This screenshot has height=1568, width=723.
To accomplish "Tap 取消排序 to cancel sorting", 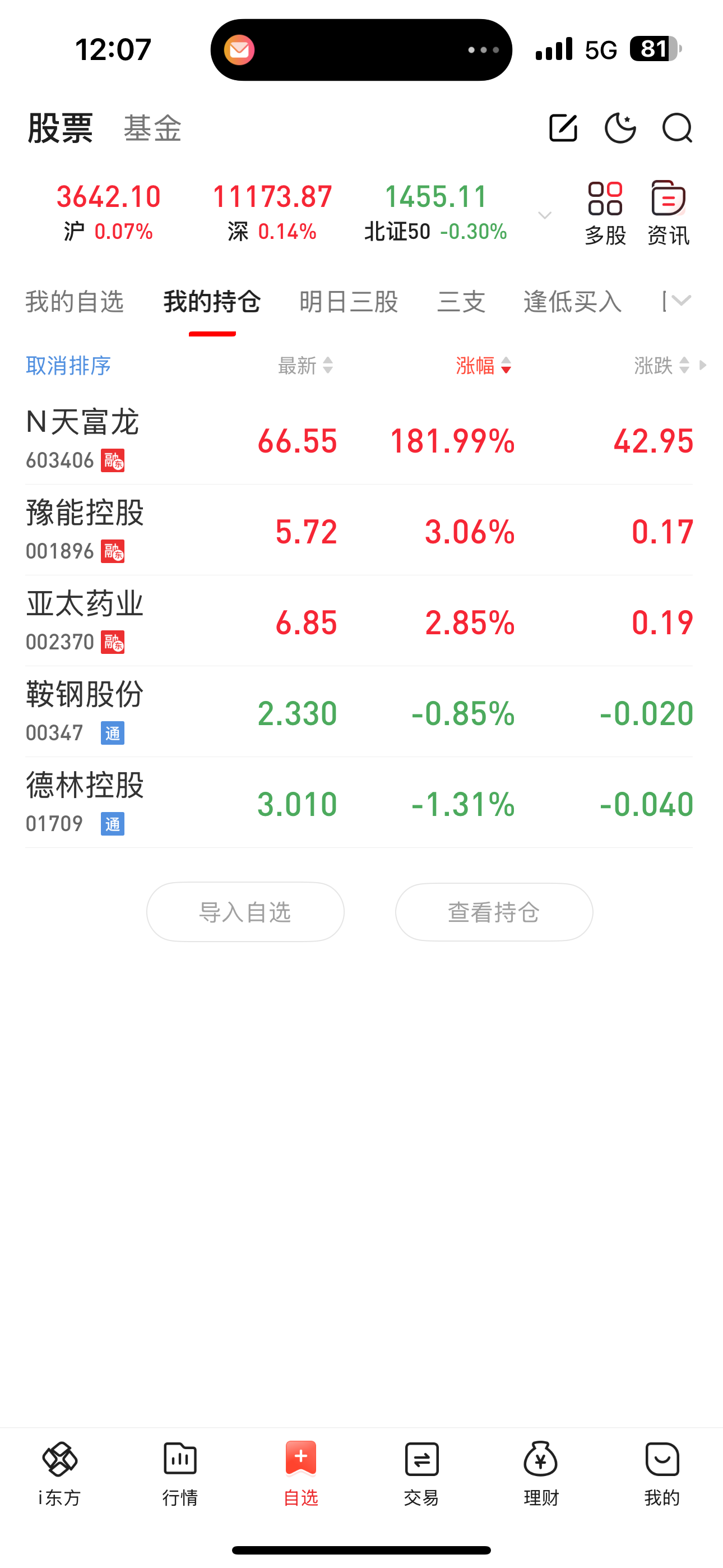I will pyautogui.click(x=68, y=365).
